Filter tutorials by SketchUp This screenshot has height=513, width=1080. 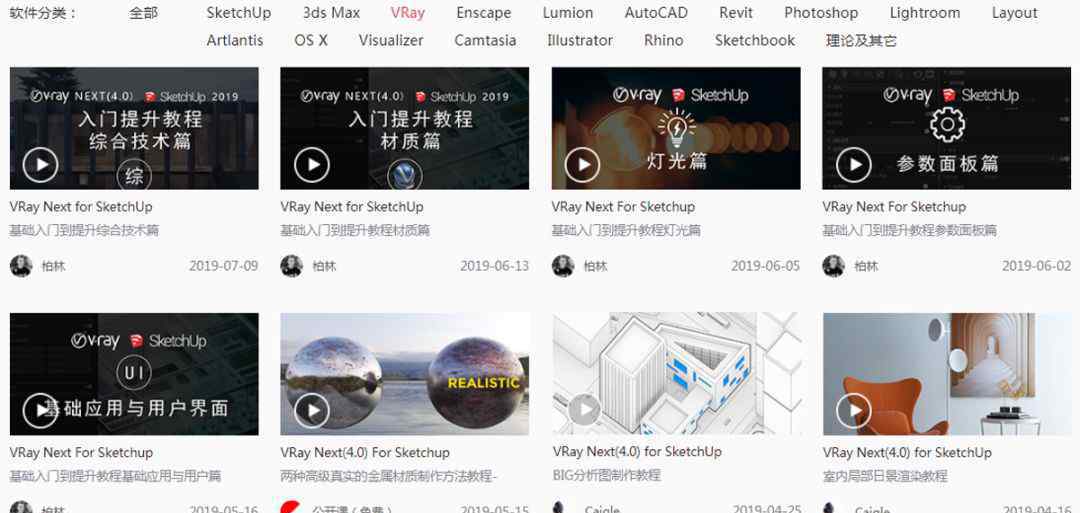tap(238, 13)
